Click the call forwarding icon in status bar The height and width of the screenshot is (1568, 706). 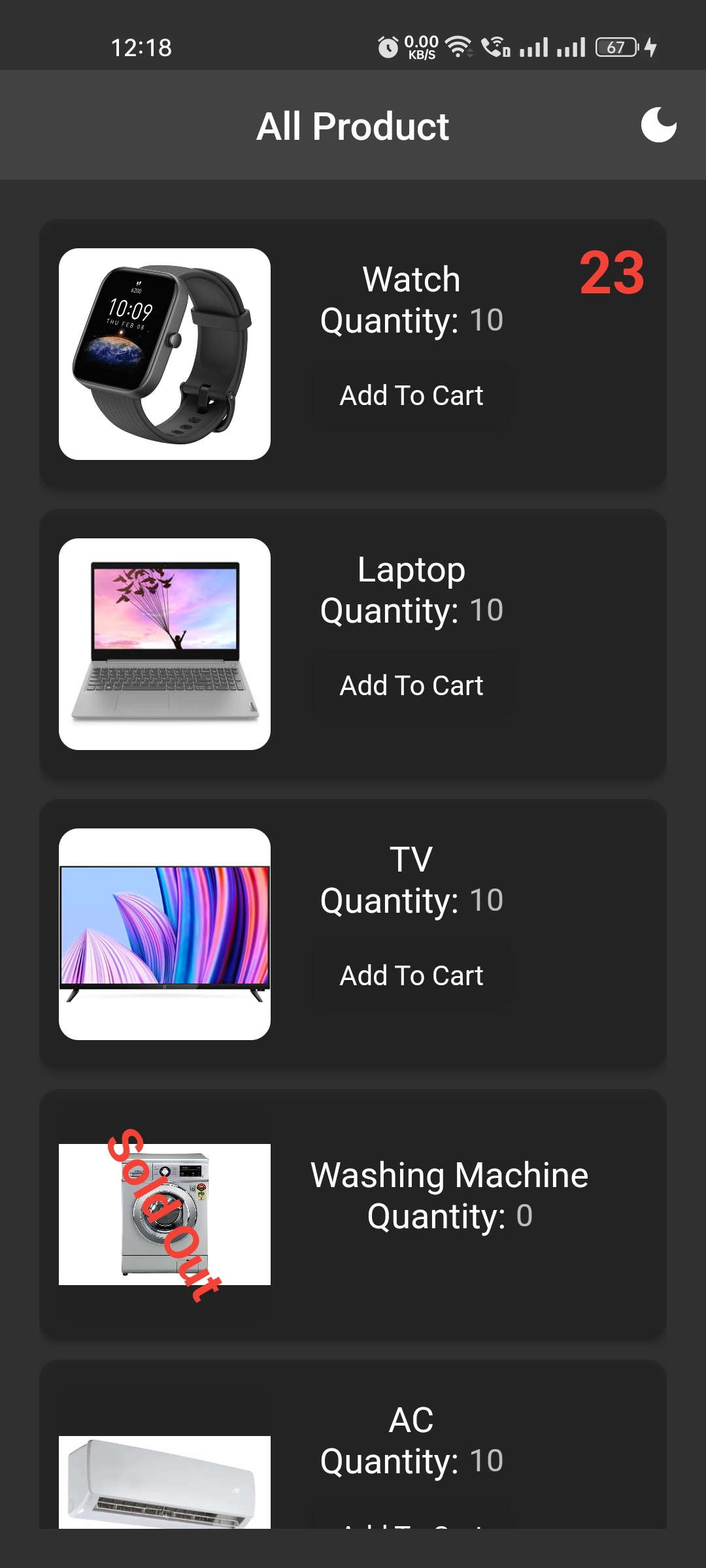click(495, 47)
